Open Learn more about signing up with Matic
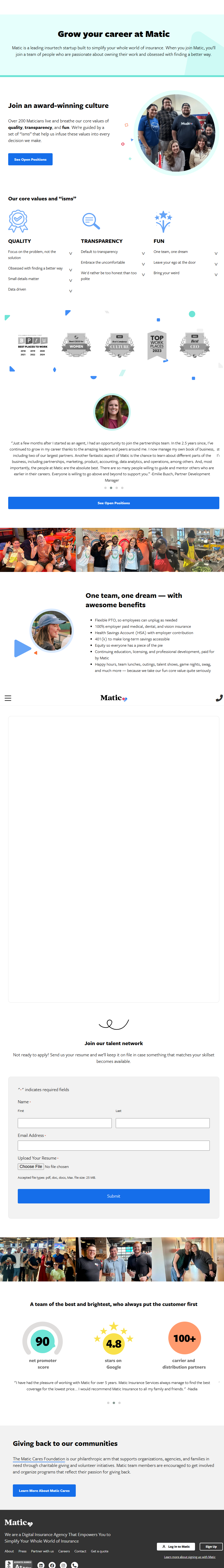This screenshot has height=1568, width=224. pos(189,1556)
